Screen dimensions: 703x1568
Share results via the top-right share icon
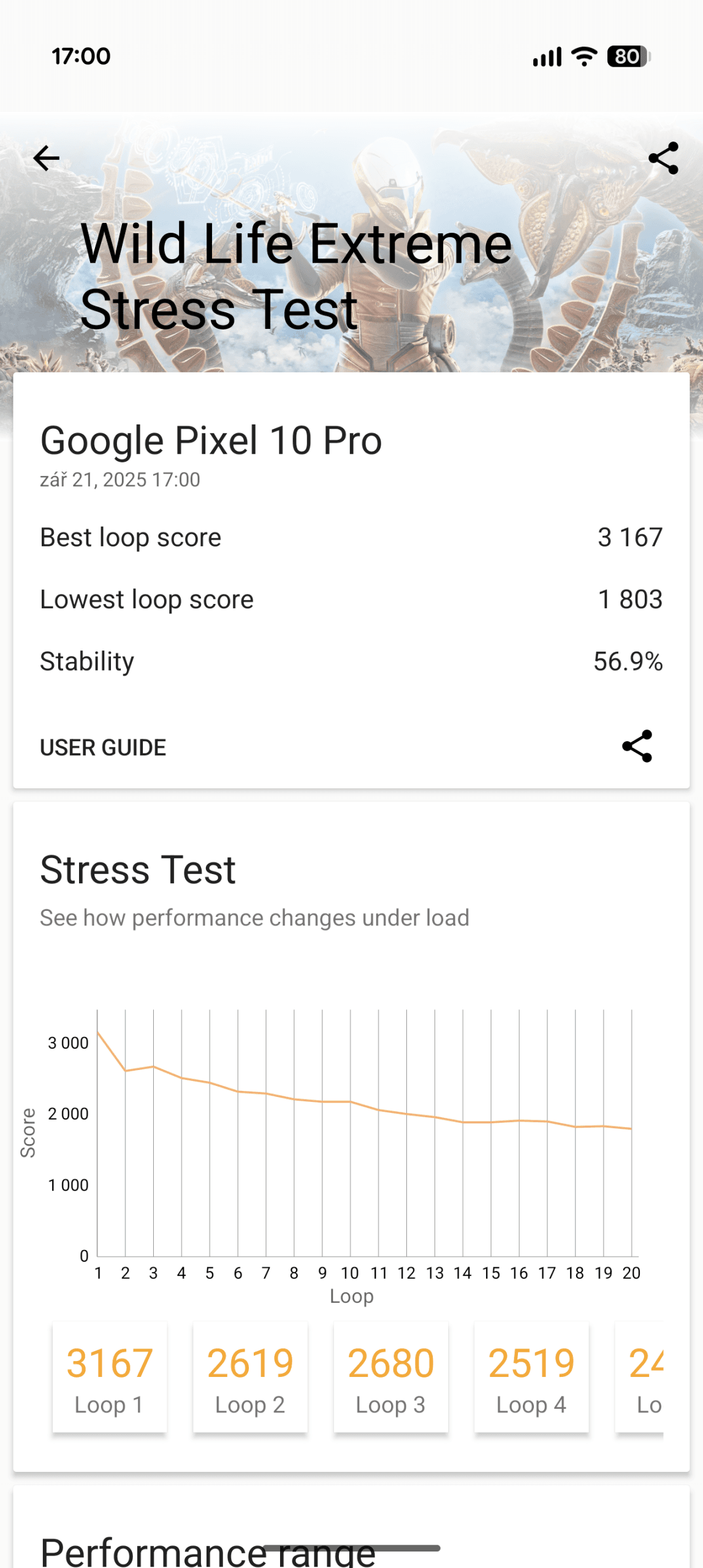click(663, 159)
